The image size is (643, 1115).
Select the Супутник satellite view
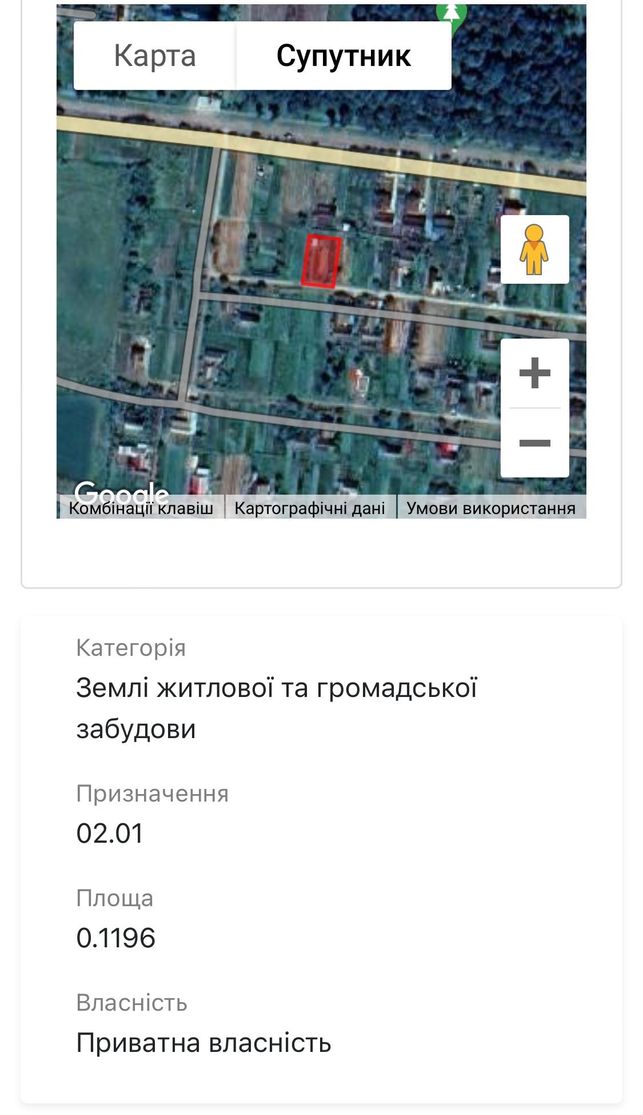344,55
